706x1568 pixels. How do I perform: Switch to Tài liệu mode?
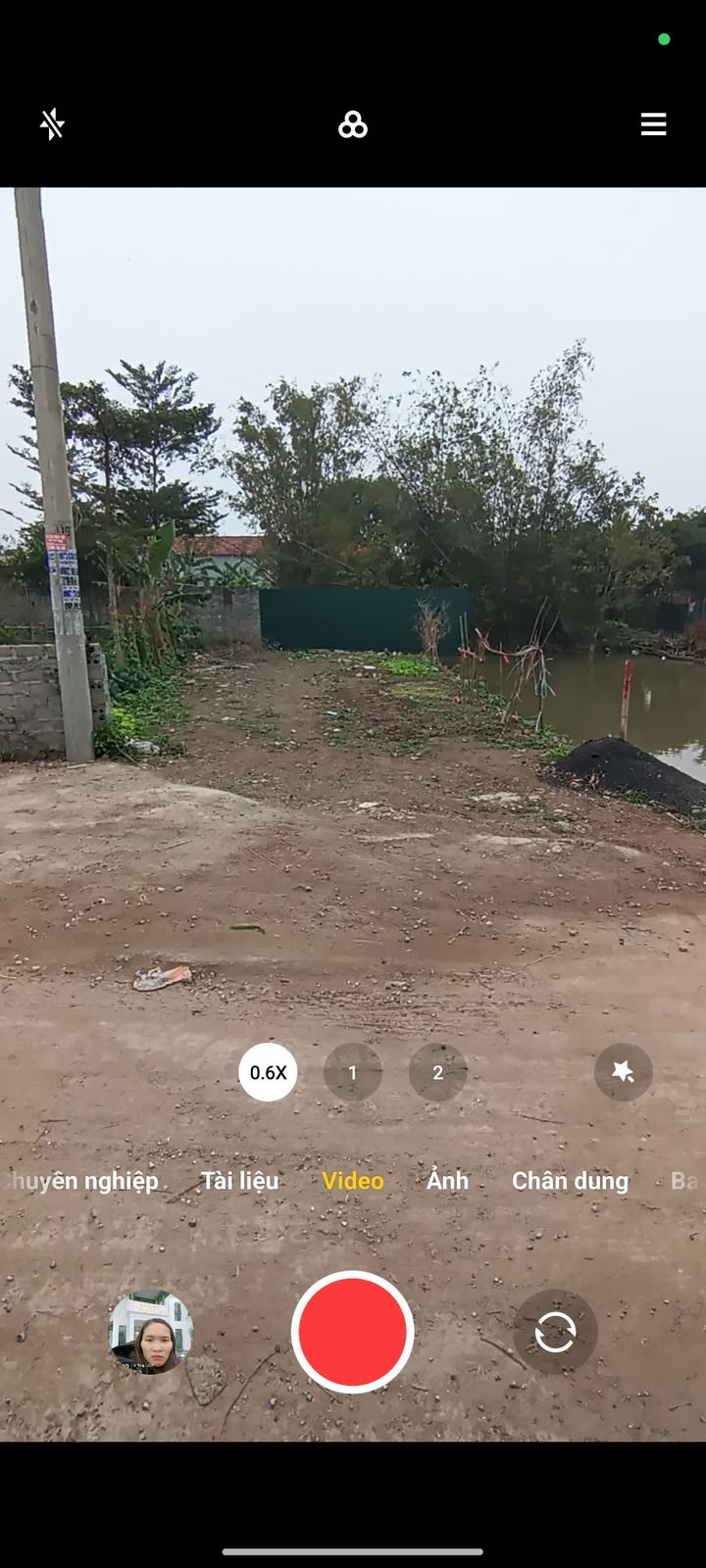pyautogui.click(x=240, y=1181)
